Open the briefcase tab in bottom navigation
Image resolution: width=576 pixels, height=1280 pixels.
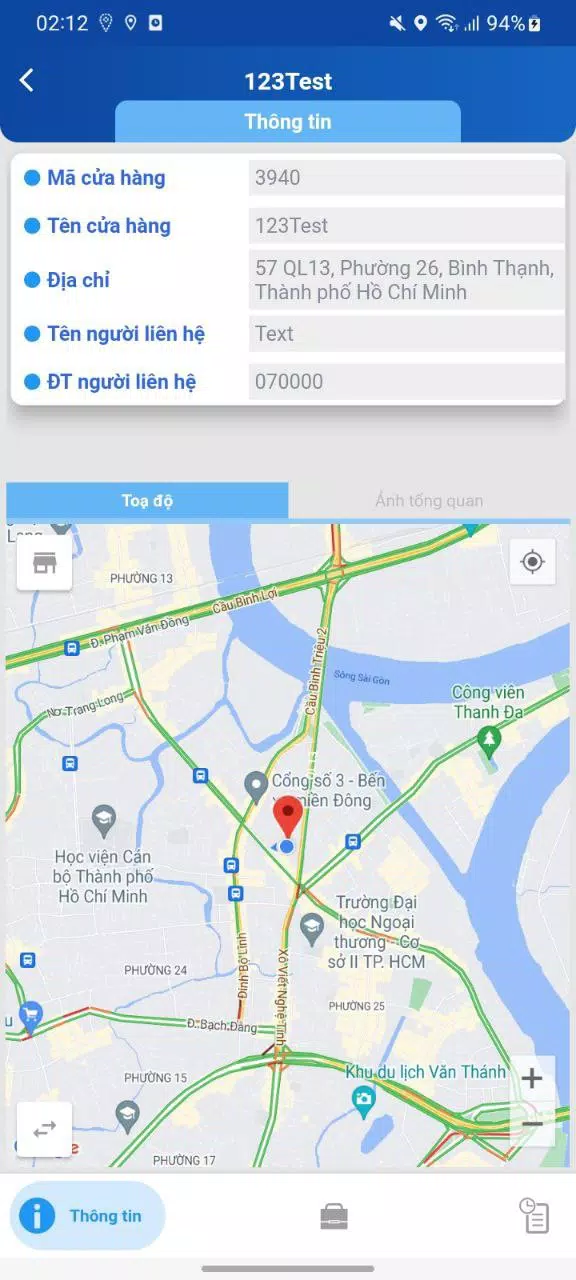(x=334, y=1216)
